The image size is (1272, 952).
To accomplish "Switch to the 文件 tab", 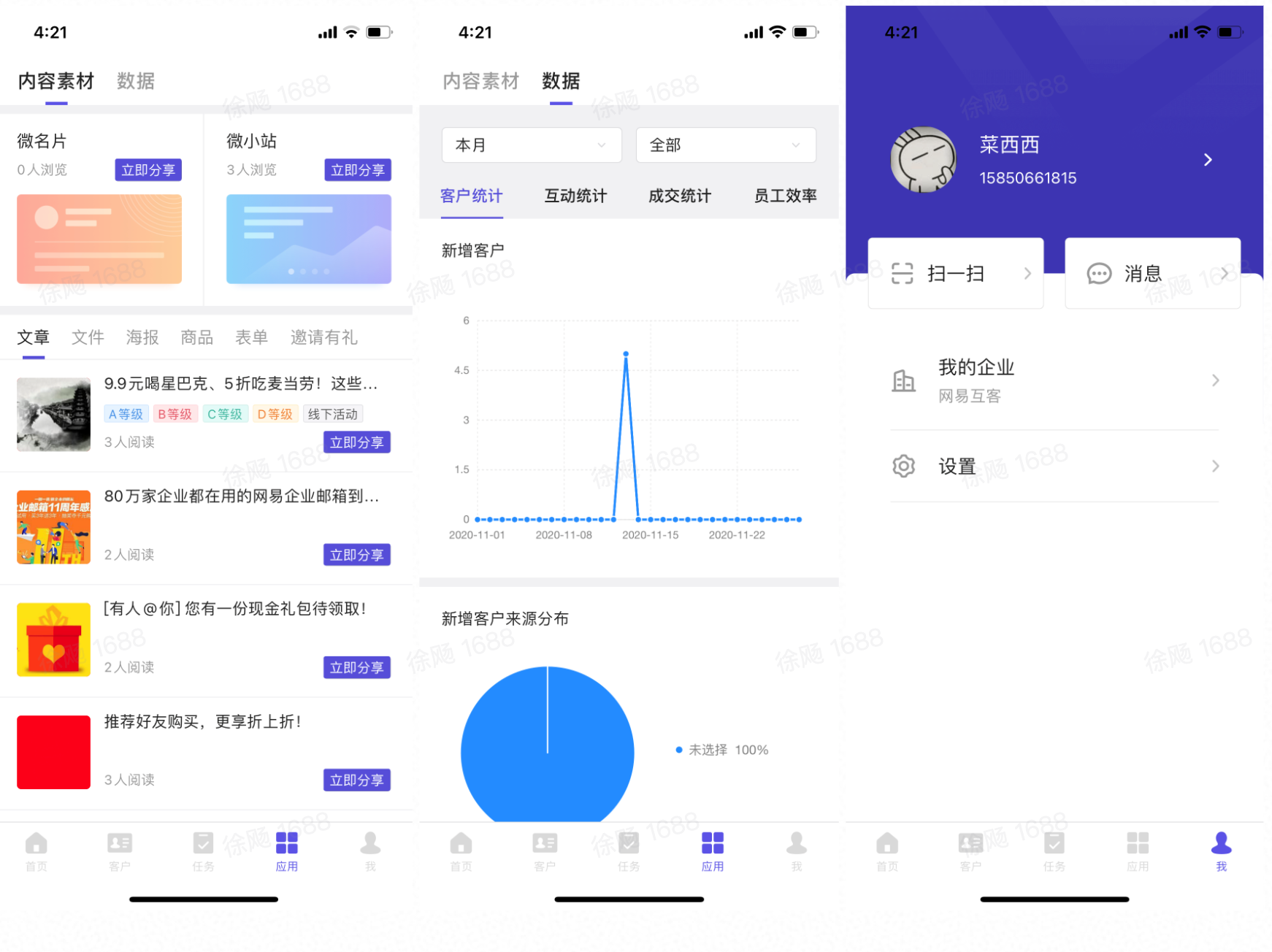I will [x=88, y=337].
